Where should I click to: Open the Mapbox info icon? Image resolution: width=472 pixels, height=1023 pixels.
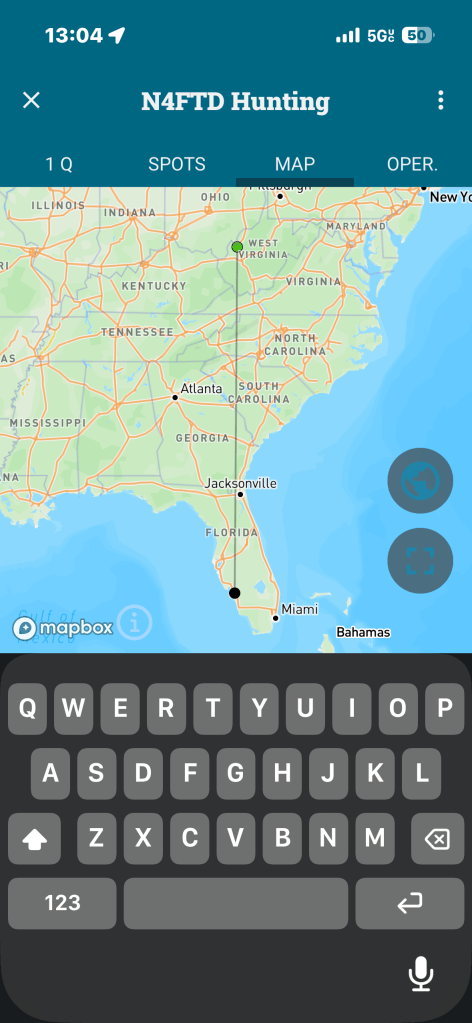tap(134, 623)
